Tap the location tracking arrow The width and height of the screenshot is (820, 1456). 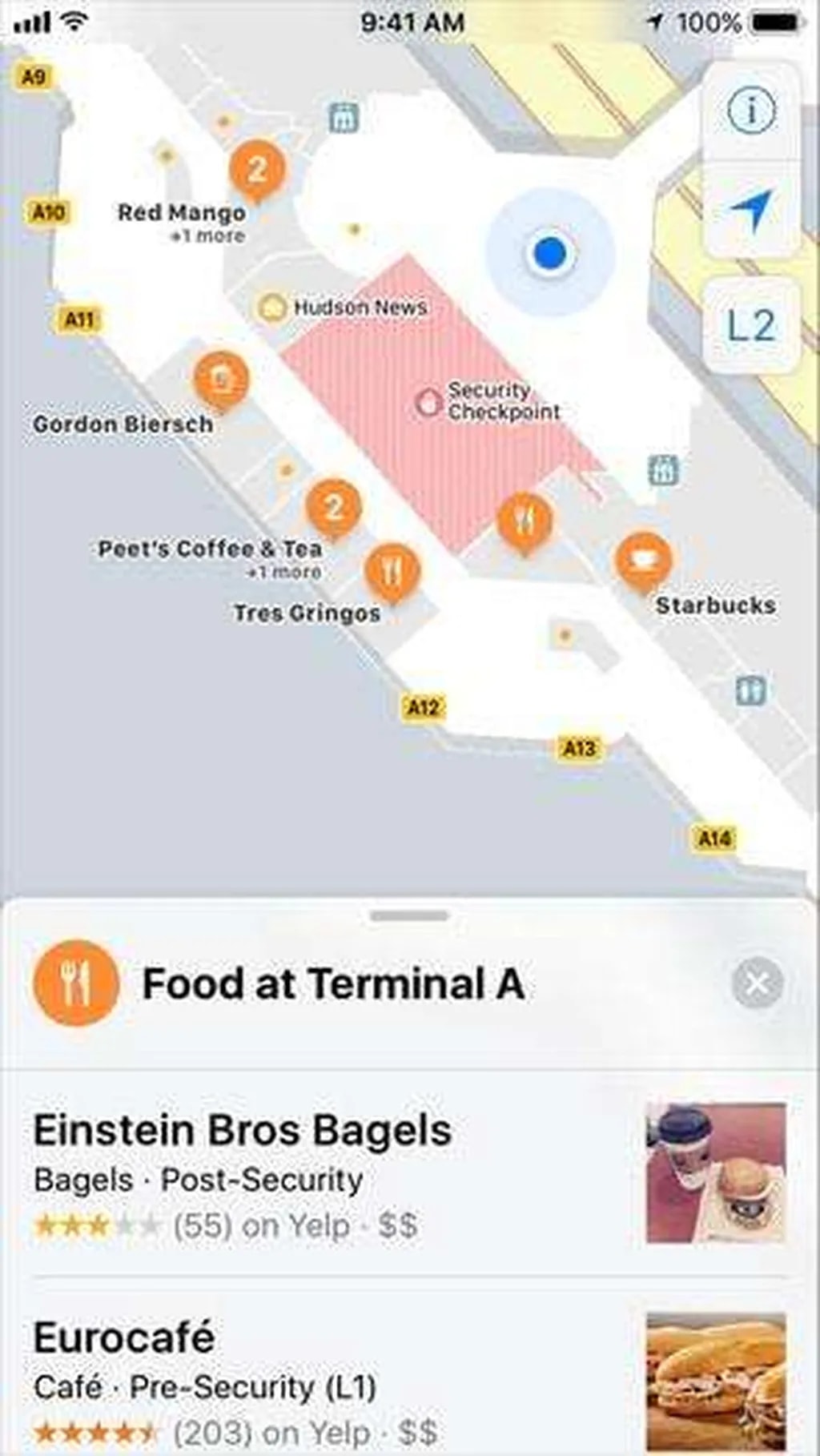click(750, 210)
